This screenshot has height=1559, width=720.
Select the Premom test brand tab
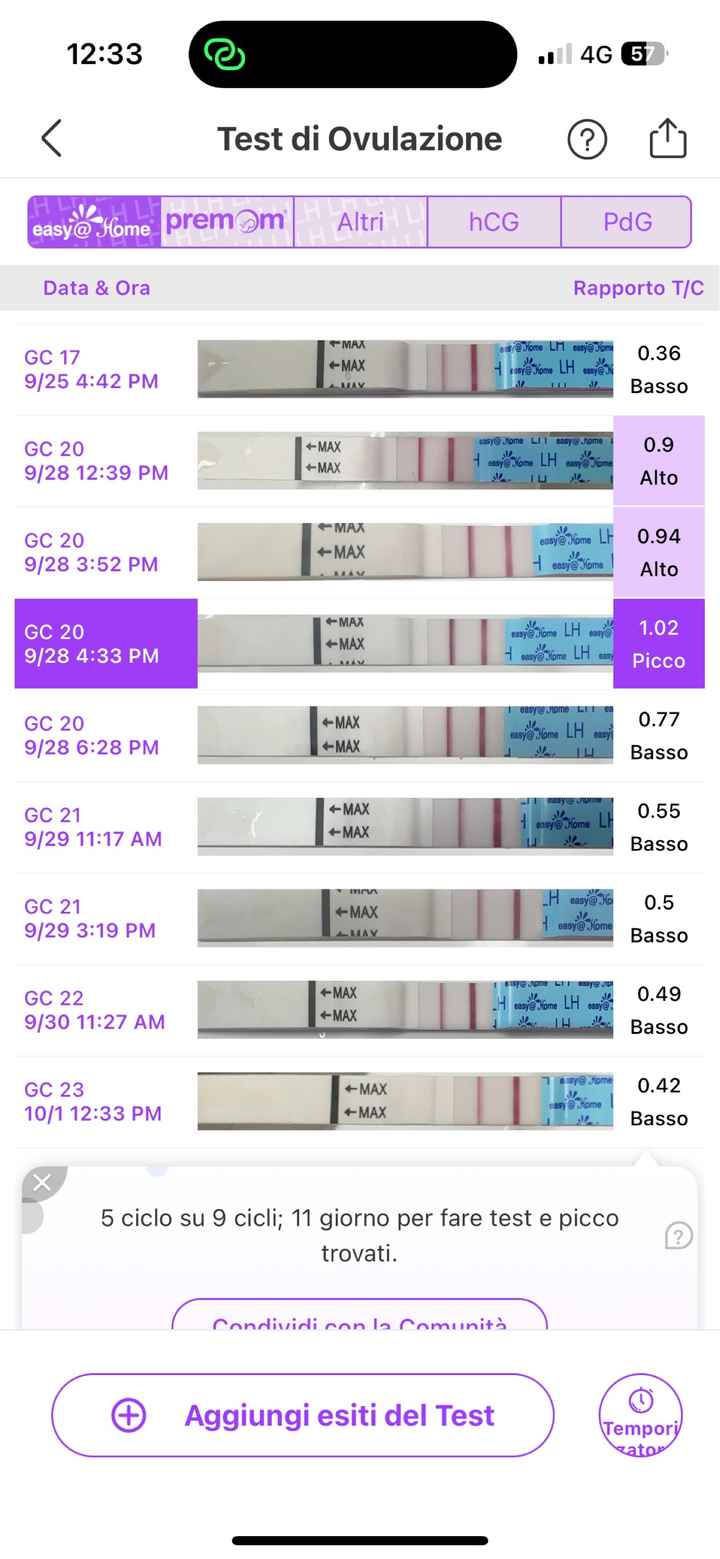(x=227, y=222)
